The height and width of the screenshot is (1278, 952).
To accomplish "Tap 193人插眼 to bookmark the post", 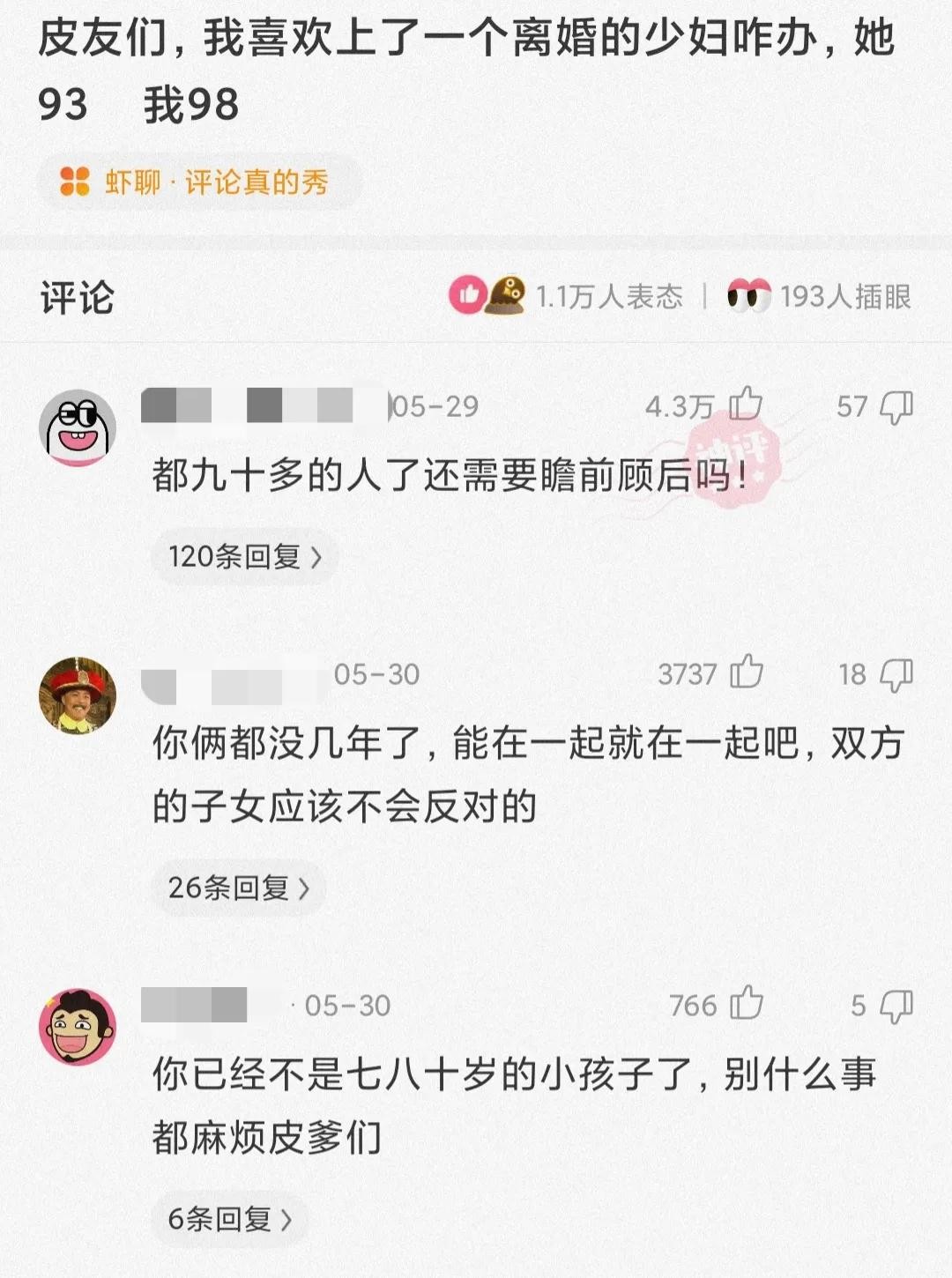I will click(x=820, y=296).
